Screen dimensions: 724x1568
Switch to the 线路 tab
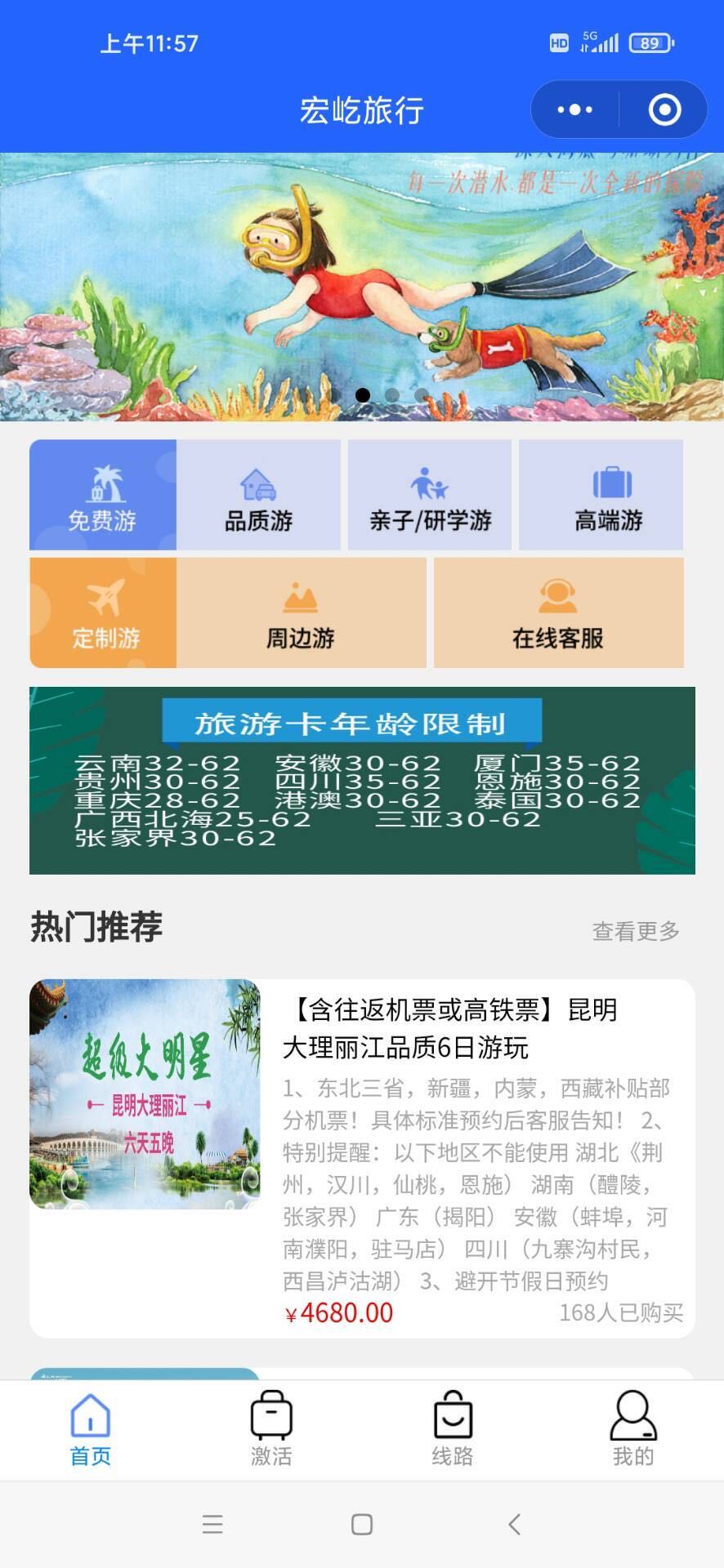(x=453, y=1429)
